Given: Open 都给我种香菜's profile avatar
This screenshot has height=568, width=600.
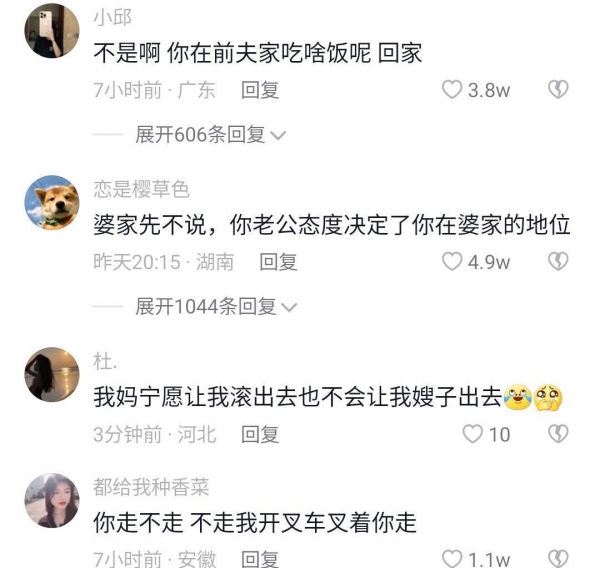Looking at the screenshot, I should tap(51, 500).
